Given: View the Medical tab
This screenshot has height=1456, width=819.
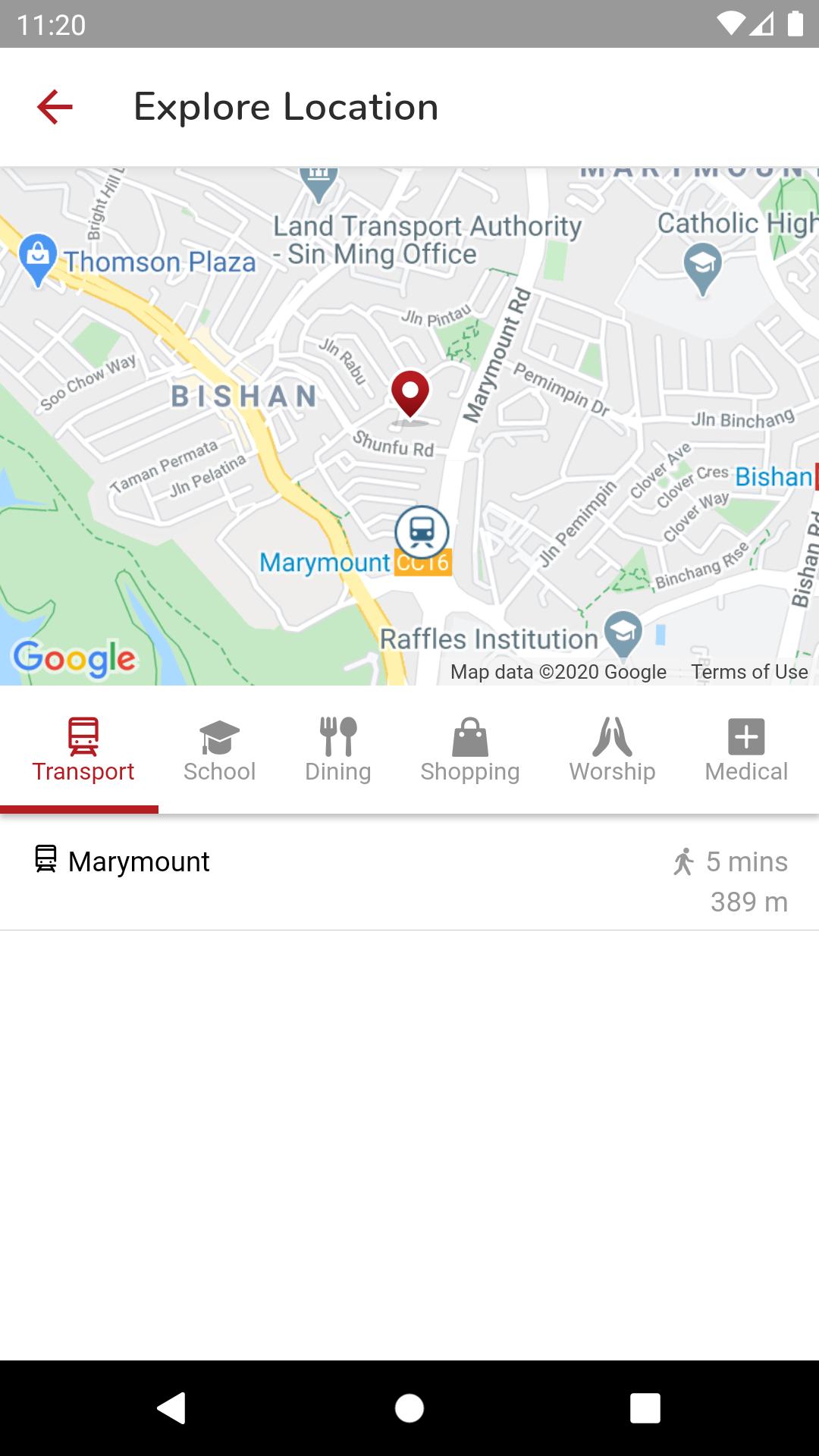Looking at the screenshot, I should [746, 751].
